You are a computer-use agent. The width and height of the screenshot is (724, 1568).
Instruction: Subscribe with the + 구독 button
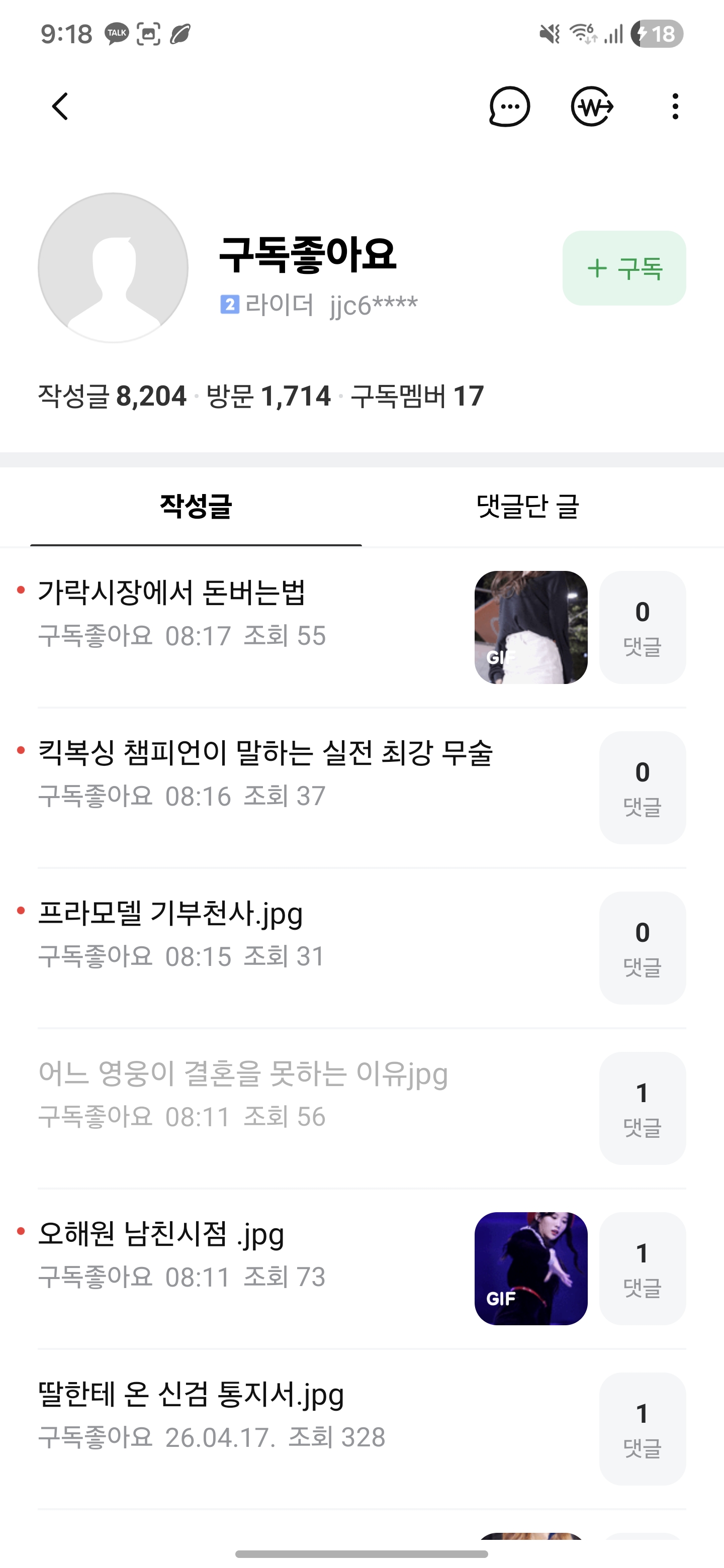click(623, 268)
